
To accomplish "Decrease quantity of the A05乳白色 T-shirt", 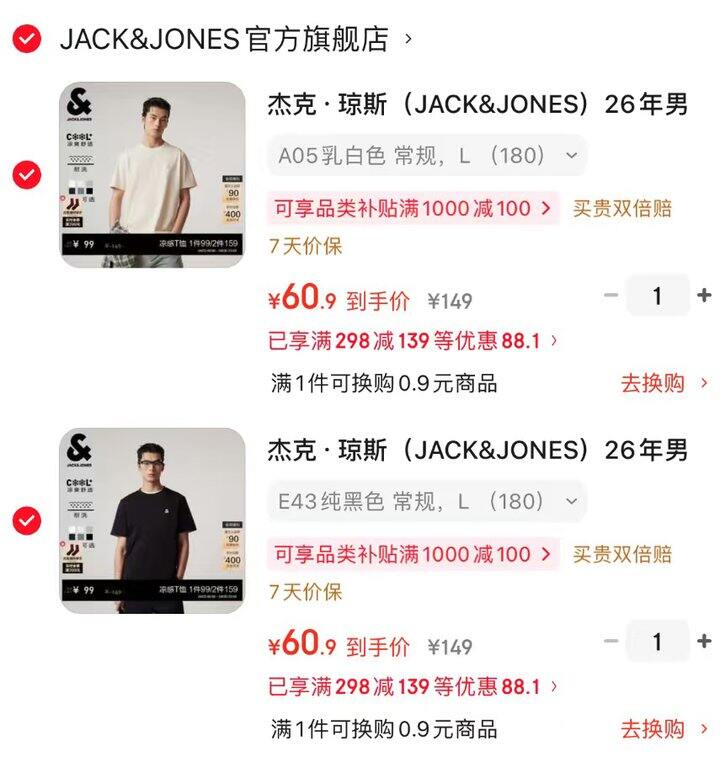I will 611,295.
